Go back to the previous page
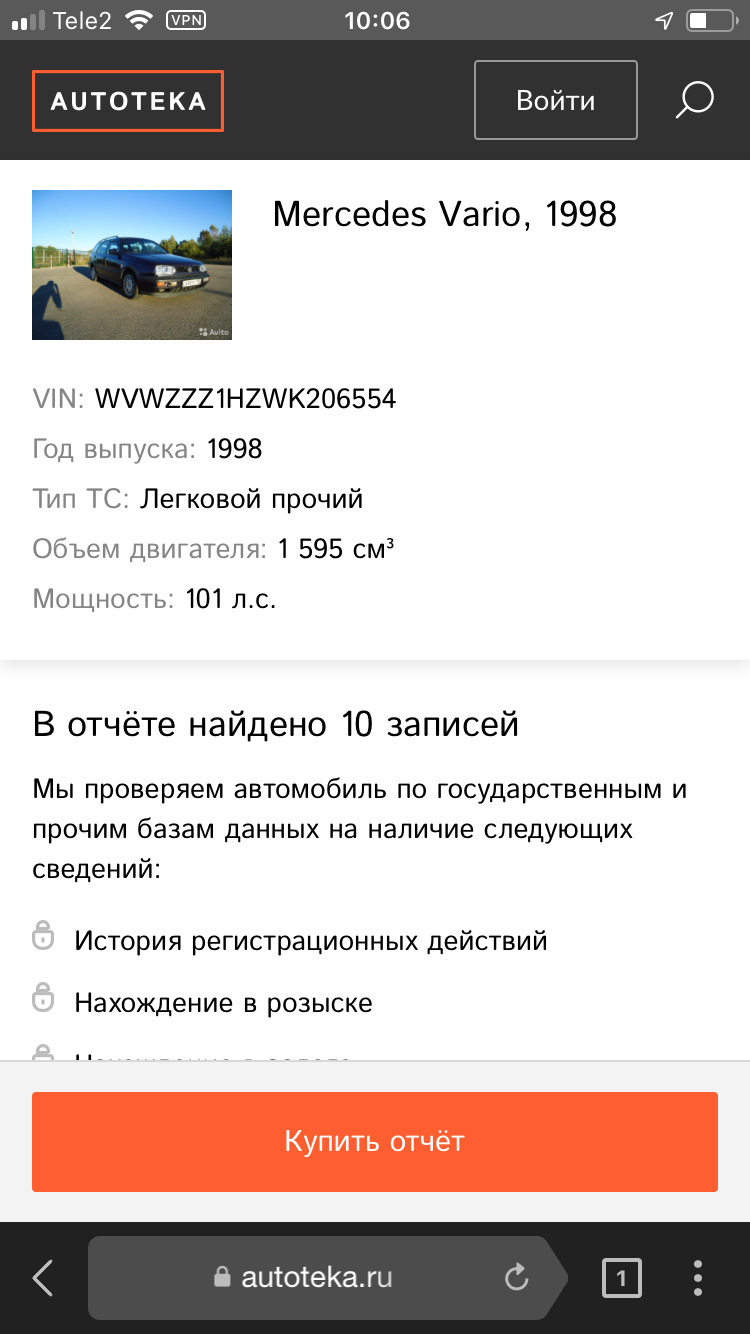Screen dimensions: 750x1334 point(43,1277)
